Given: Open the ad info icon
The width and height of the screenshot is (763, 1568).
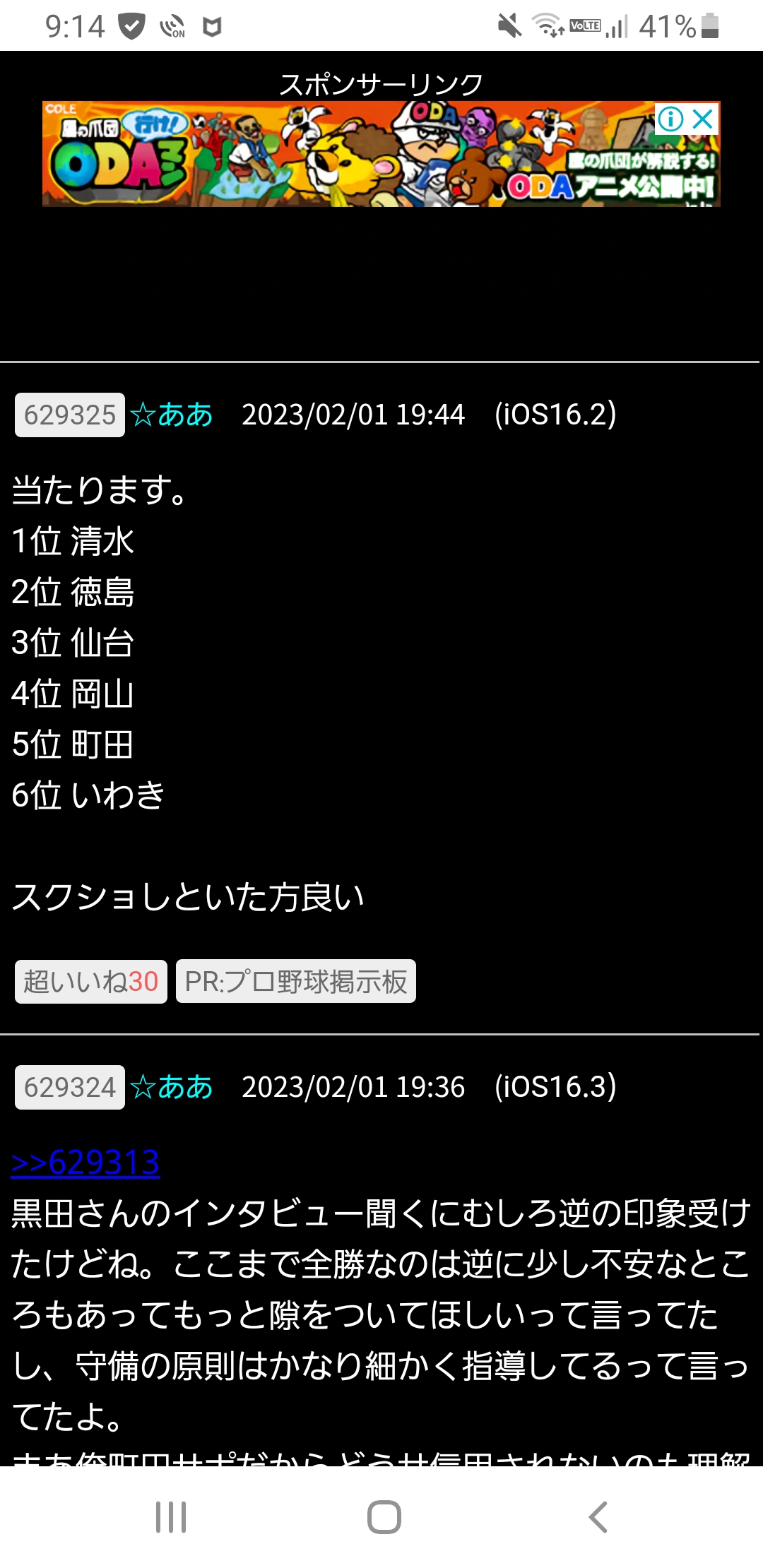Looking at the screenshot, I should pyautogui.click(x=670, y=119).
